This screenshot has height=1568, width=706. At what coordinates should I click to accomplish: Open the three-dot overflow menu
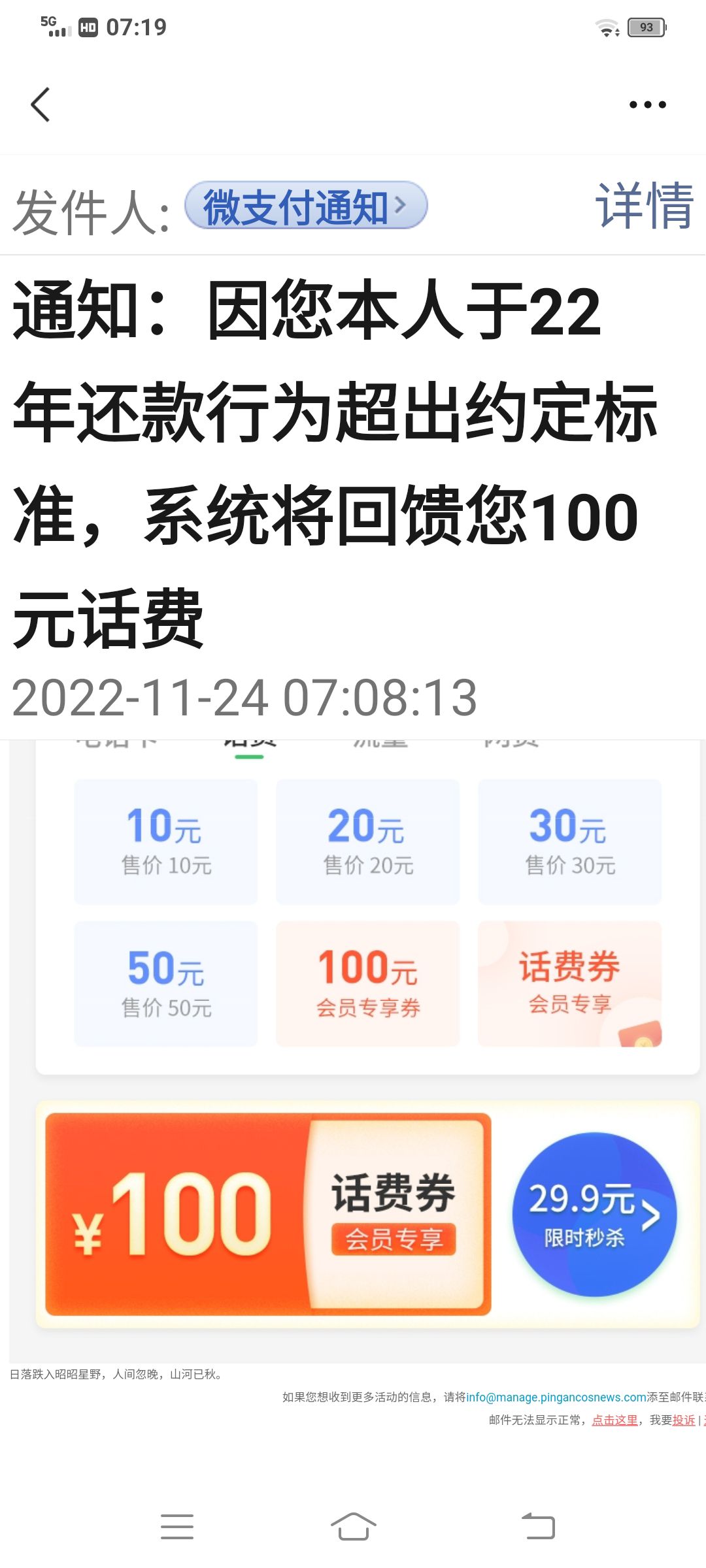[647, 105]
